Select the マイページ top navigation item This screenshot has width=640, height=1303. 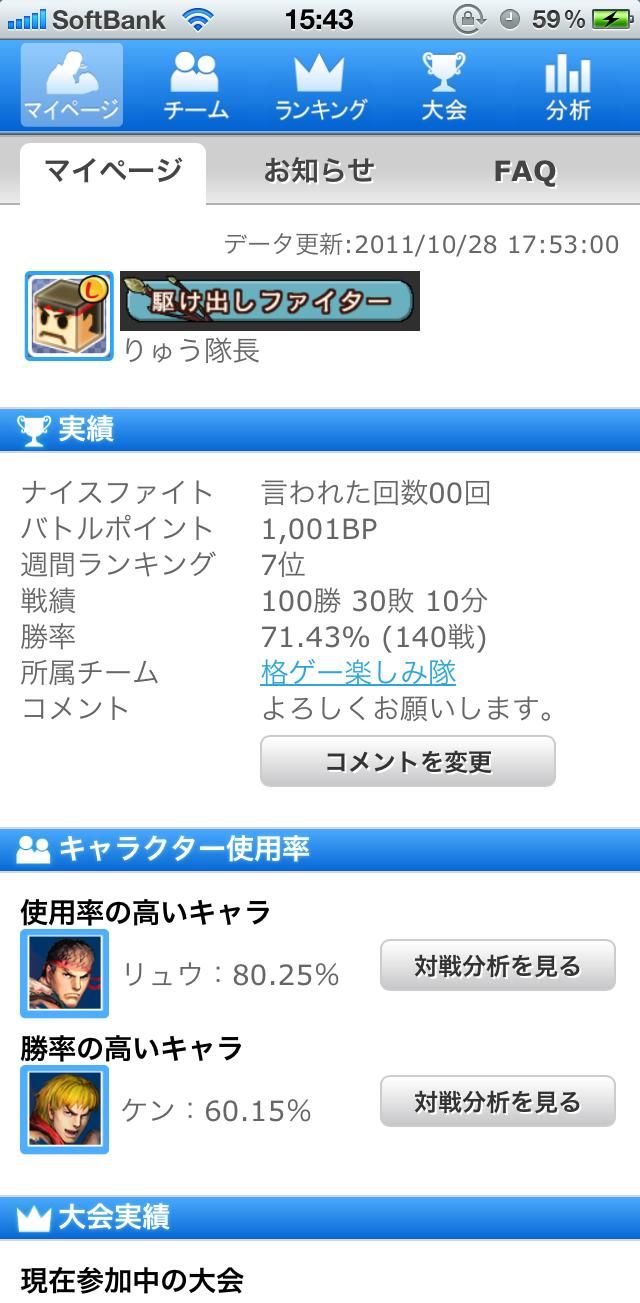click(71, 86)
